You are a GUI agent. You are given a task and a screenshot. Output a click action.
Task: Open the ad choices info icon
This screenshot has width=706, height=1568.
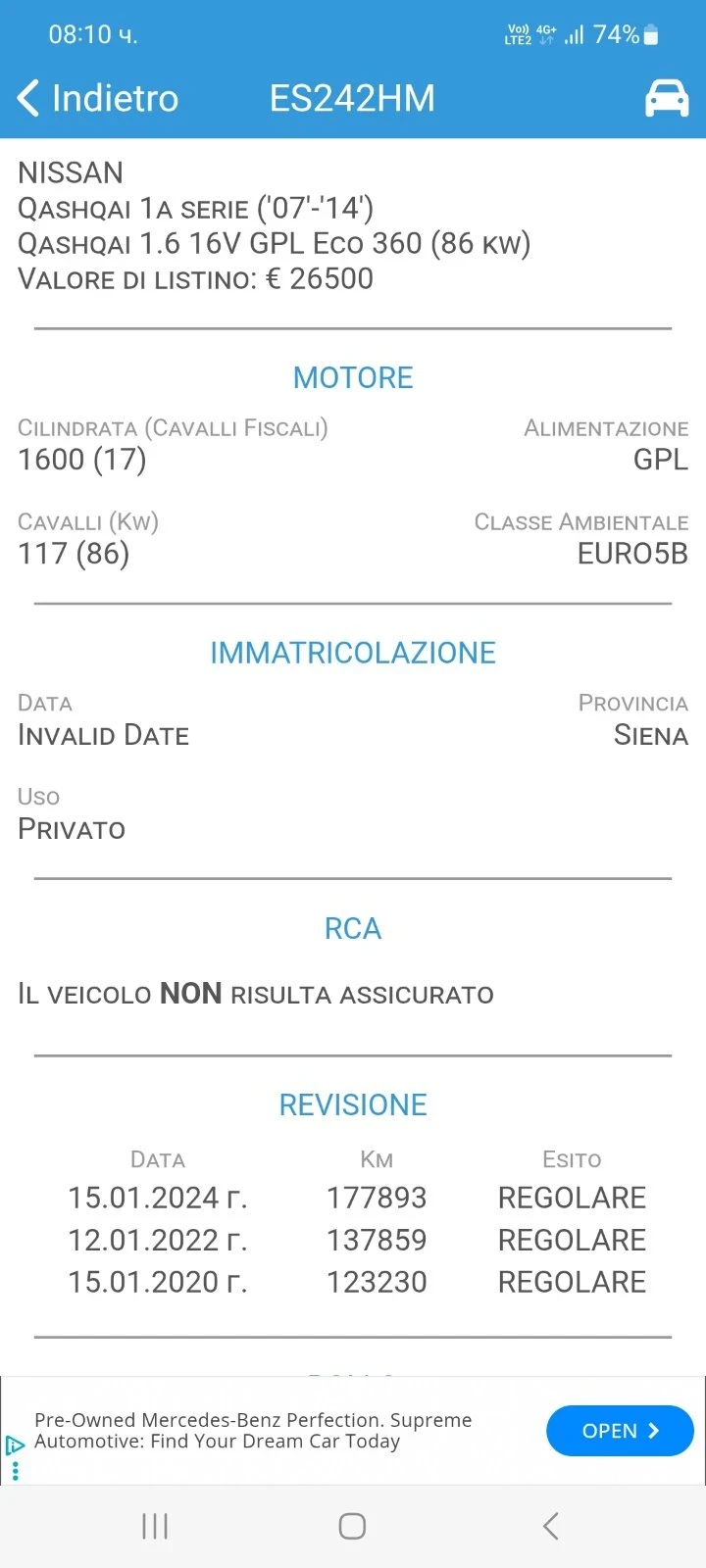click(15, 1445)
